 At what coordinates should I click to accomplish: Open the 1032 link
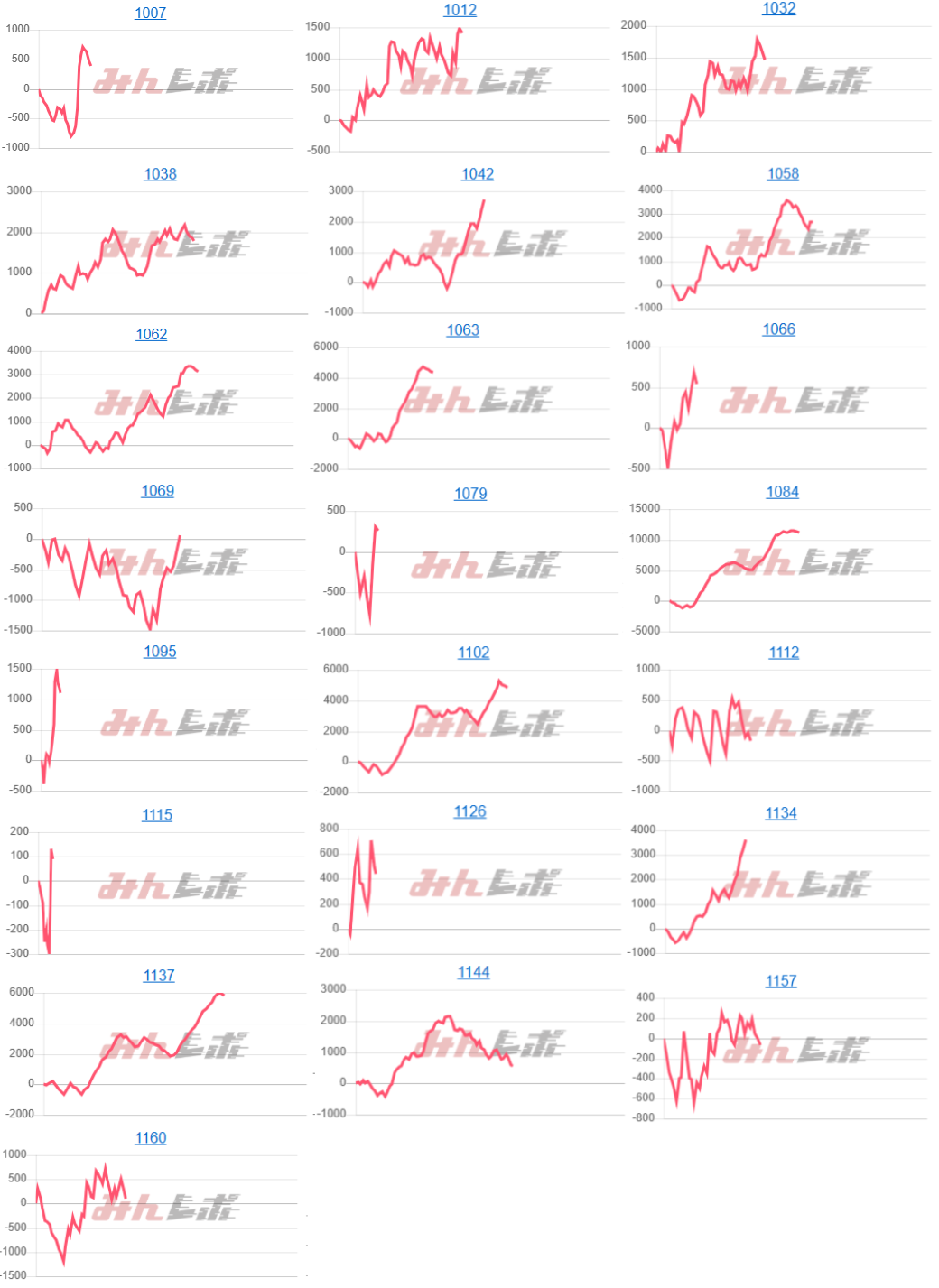[x=778, y=8]
